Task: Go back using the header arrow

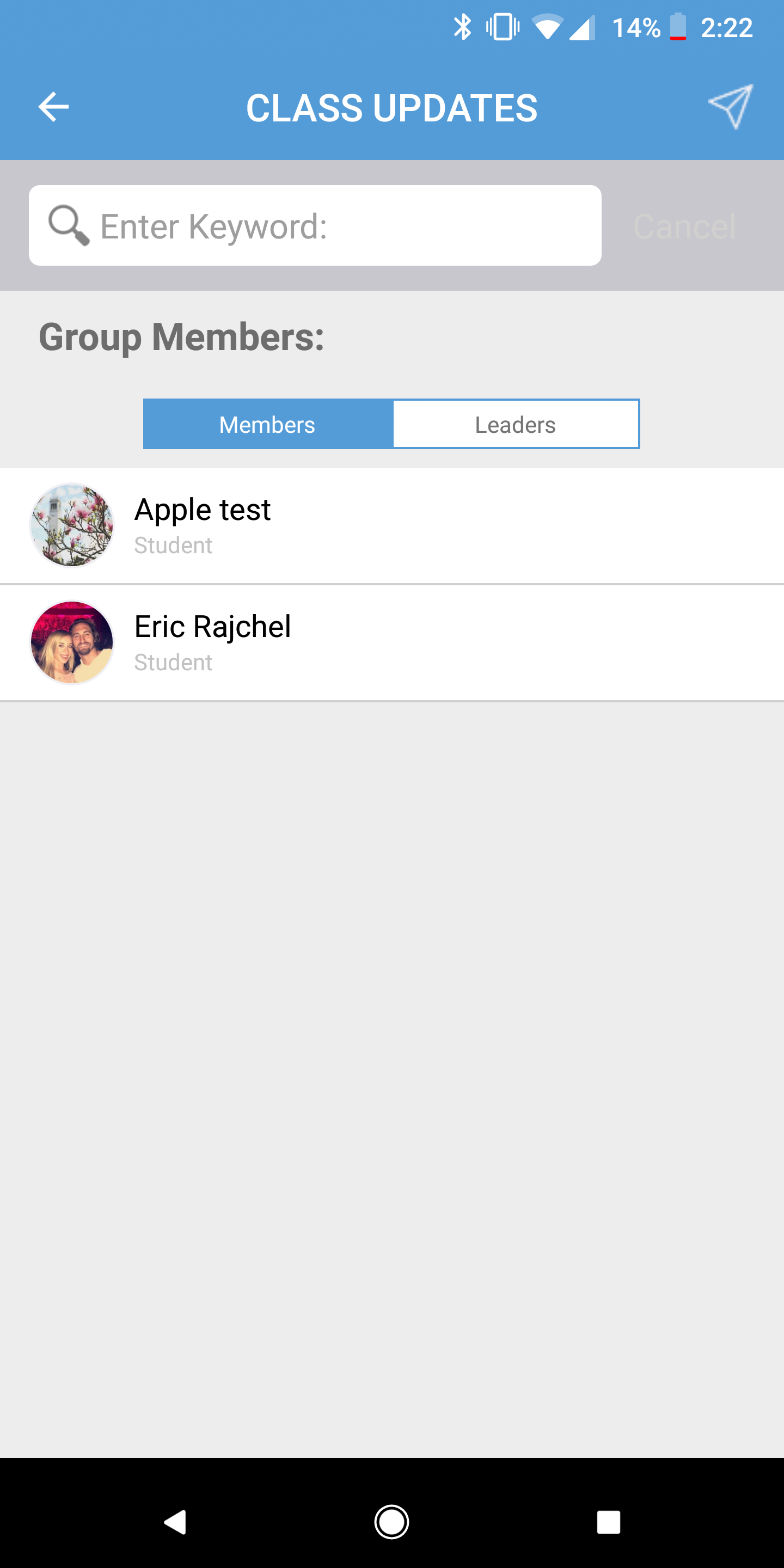Action: 53,107
